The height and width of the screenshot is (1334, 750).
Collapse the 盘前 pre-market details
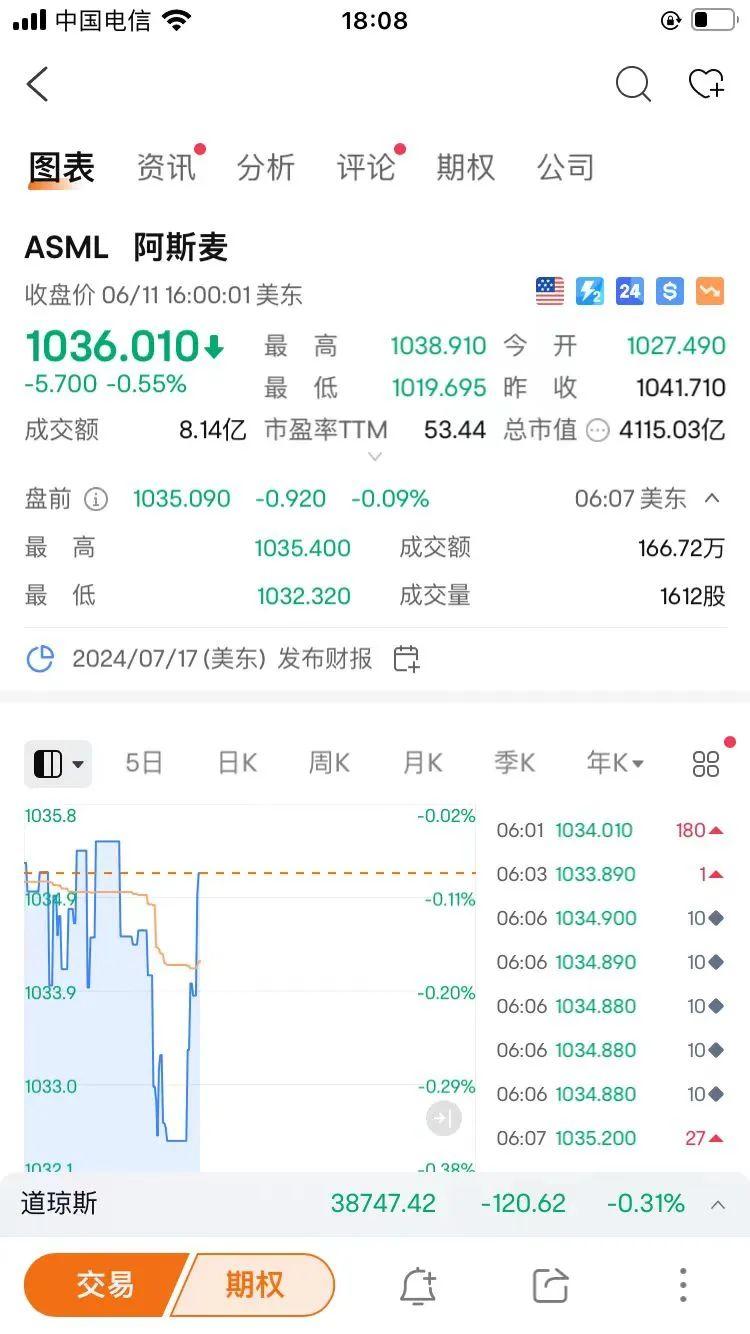pos(713,498)
